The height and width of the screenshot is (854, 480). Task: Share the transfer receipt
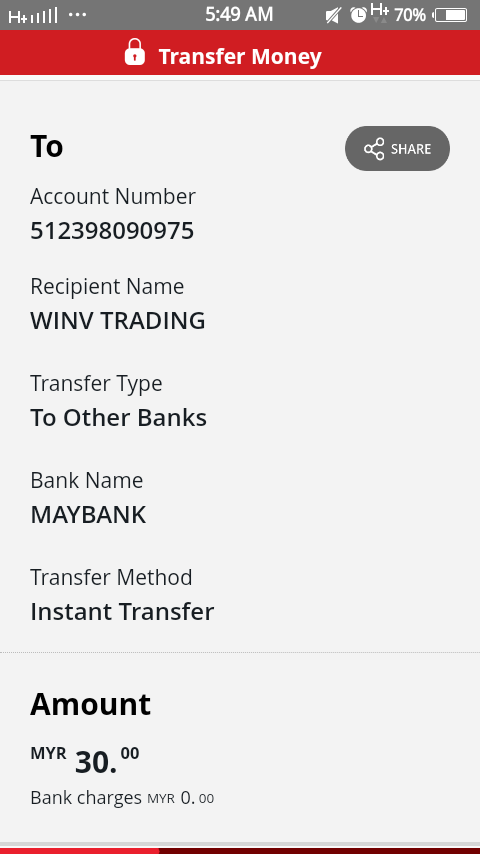point(397,149)
